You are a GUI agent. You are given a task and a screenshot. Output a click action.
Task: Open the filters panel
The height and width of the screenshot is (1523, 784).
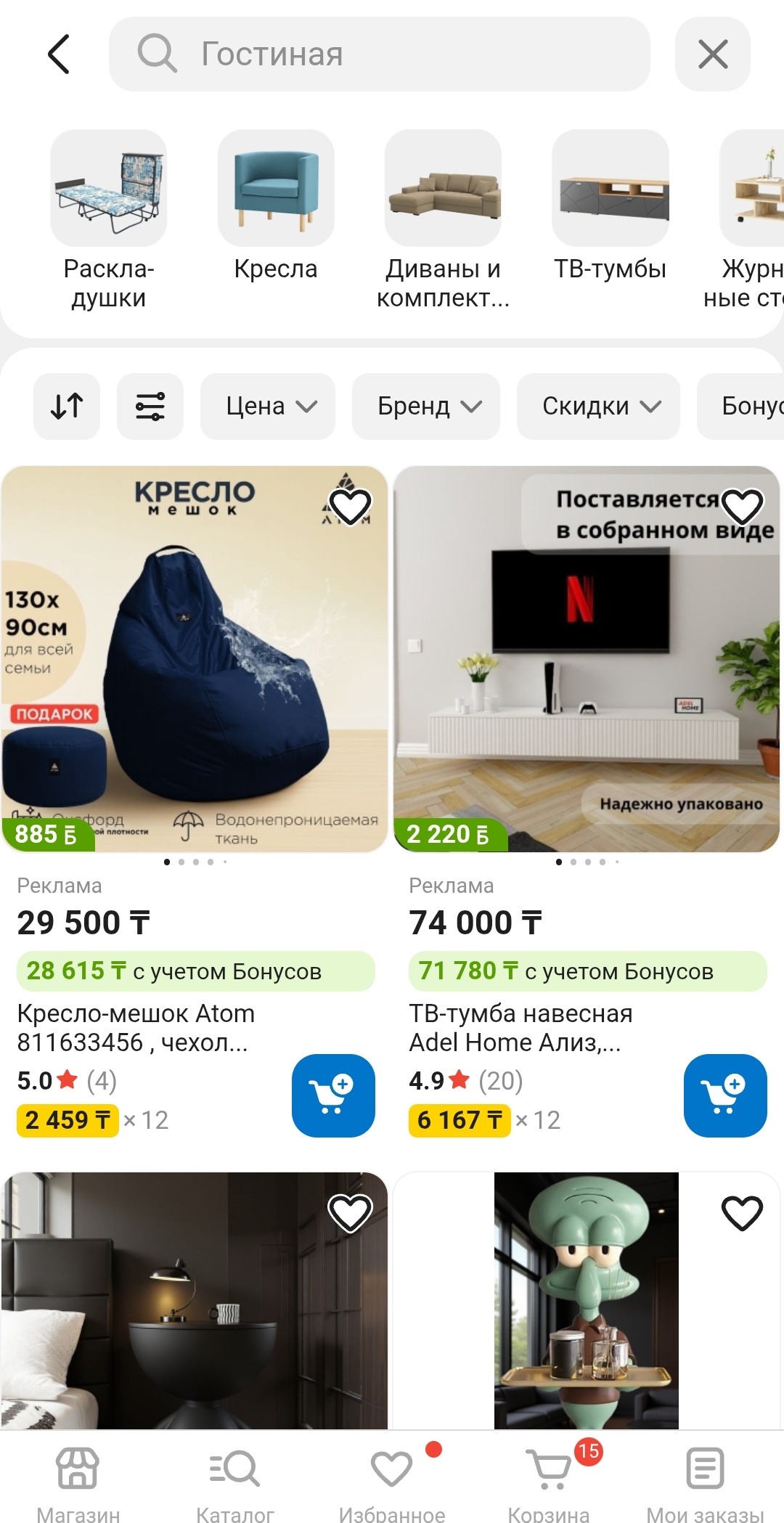point(150,406)
